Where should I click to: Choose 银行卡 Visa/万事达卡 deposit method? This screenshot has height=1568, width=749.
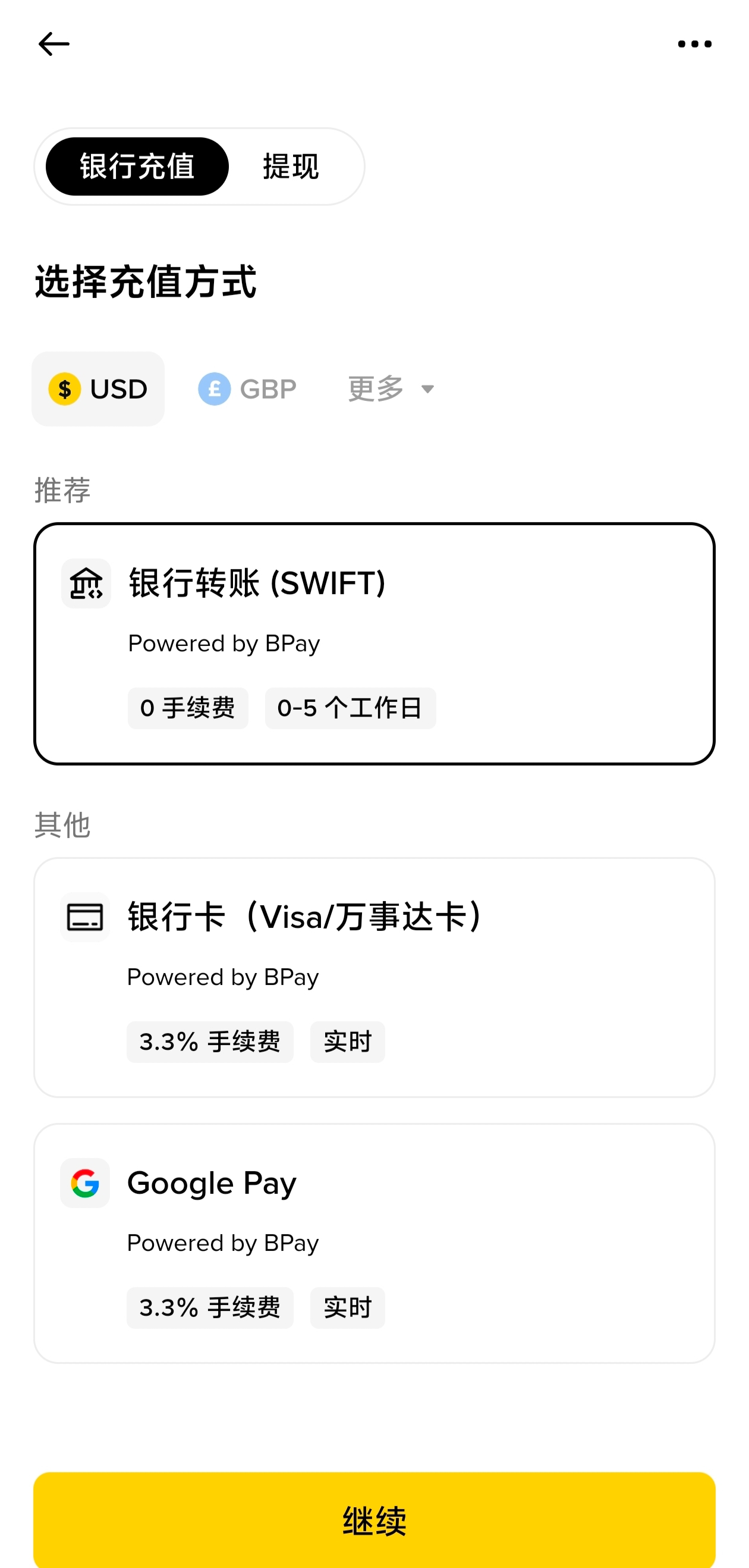(x=374, y=977)
